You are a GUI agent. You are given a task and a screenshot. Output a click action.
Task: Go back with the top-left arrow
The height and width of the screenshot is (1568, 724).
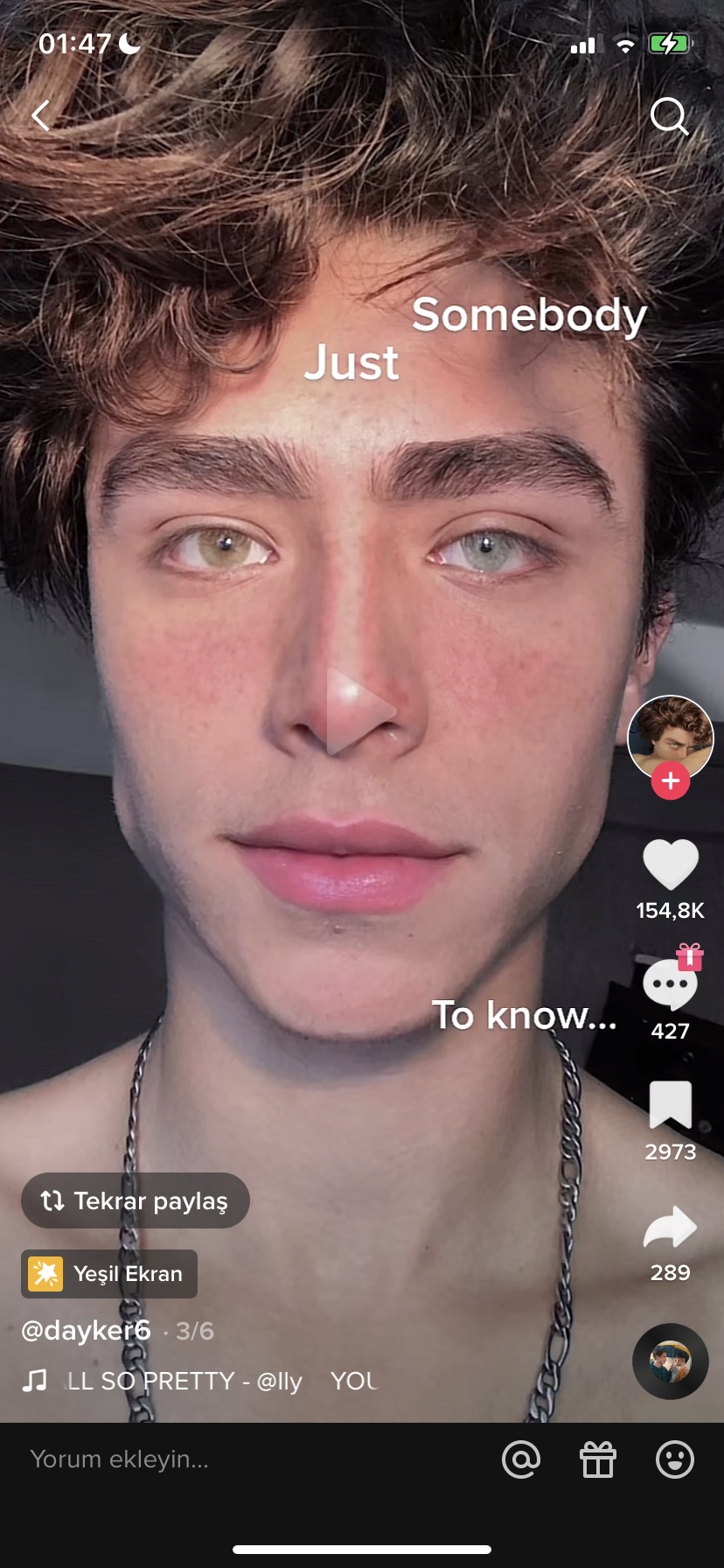point(41,115)
